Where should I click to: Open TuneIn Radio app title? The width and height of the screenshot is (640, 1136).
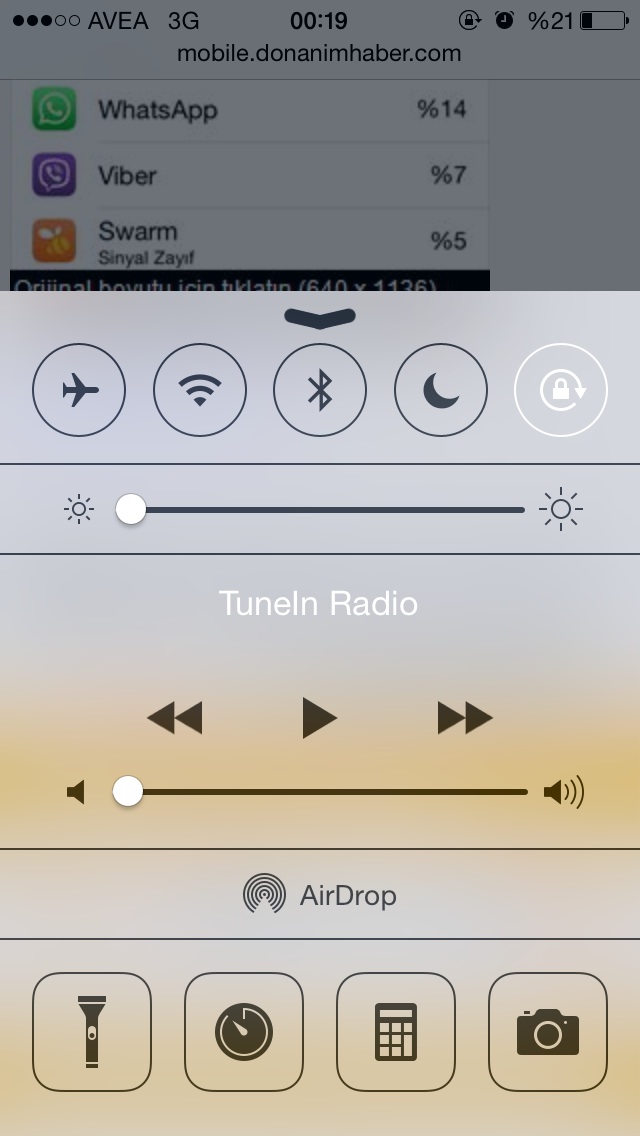click(318, 604)
